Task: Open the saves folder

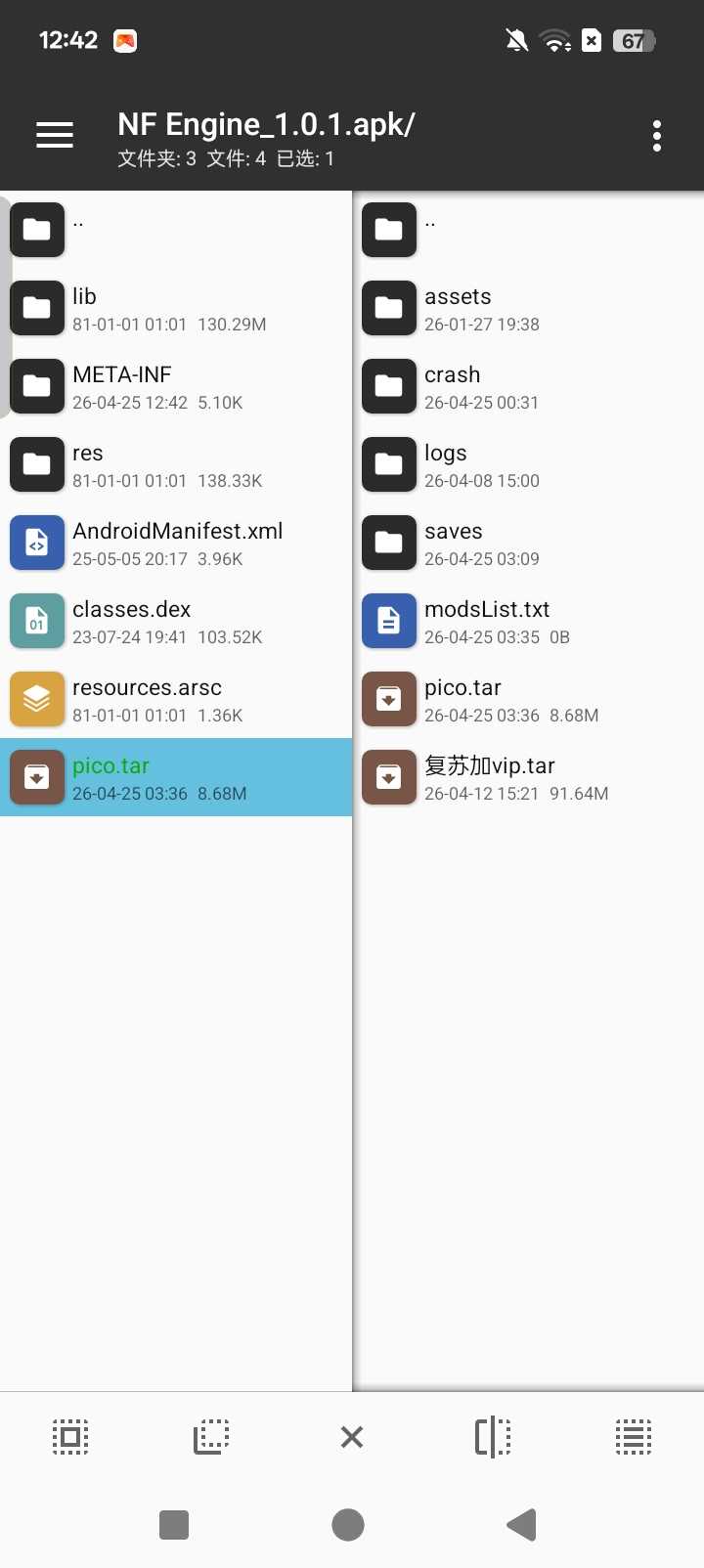Action: tap(528, 543)
